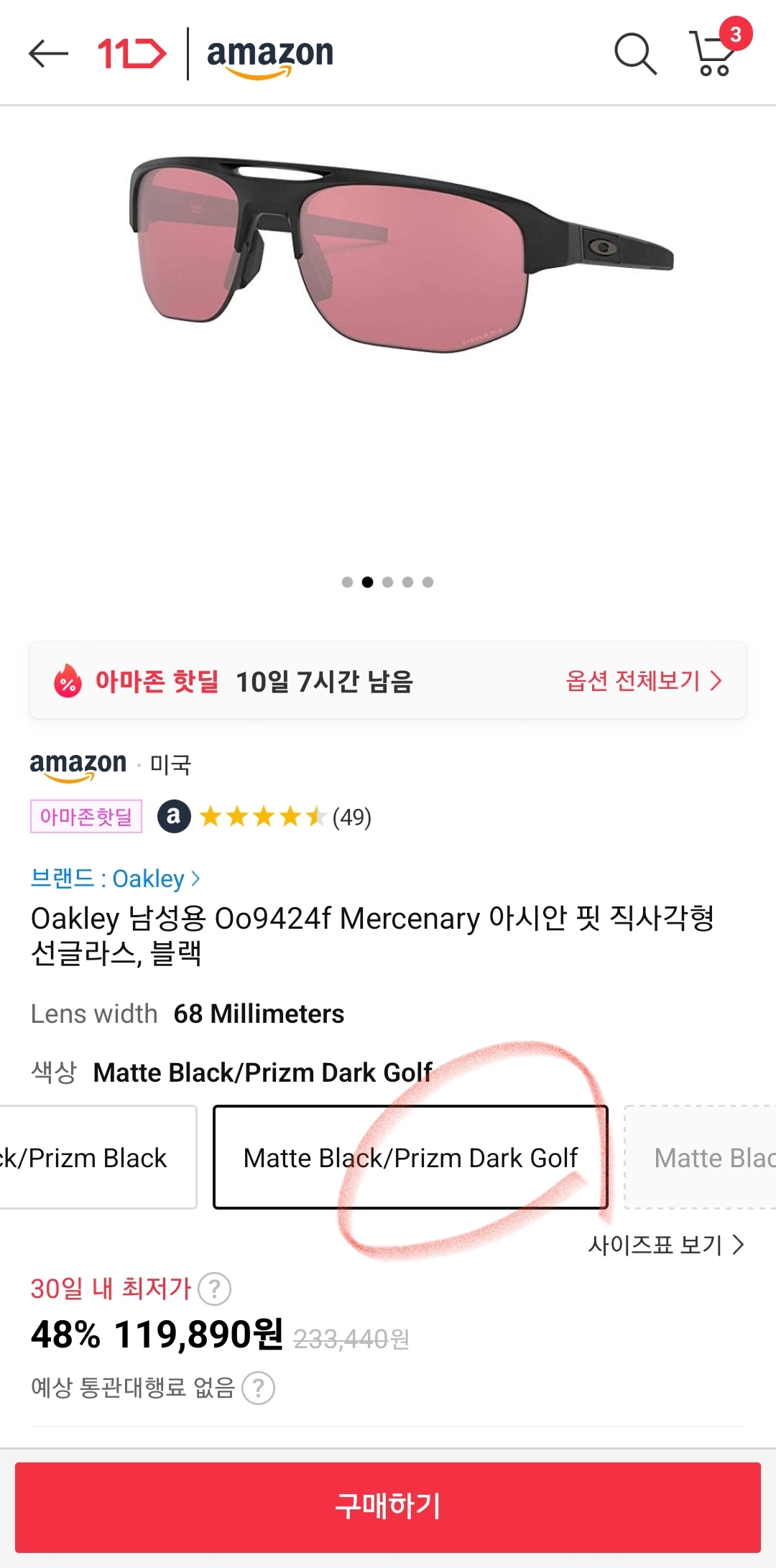Open the star rating reviews (49)
776x1568 pixels.
click(285, 817)
